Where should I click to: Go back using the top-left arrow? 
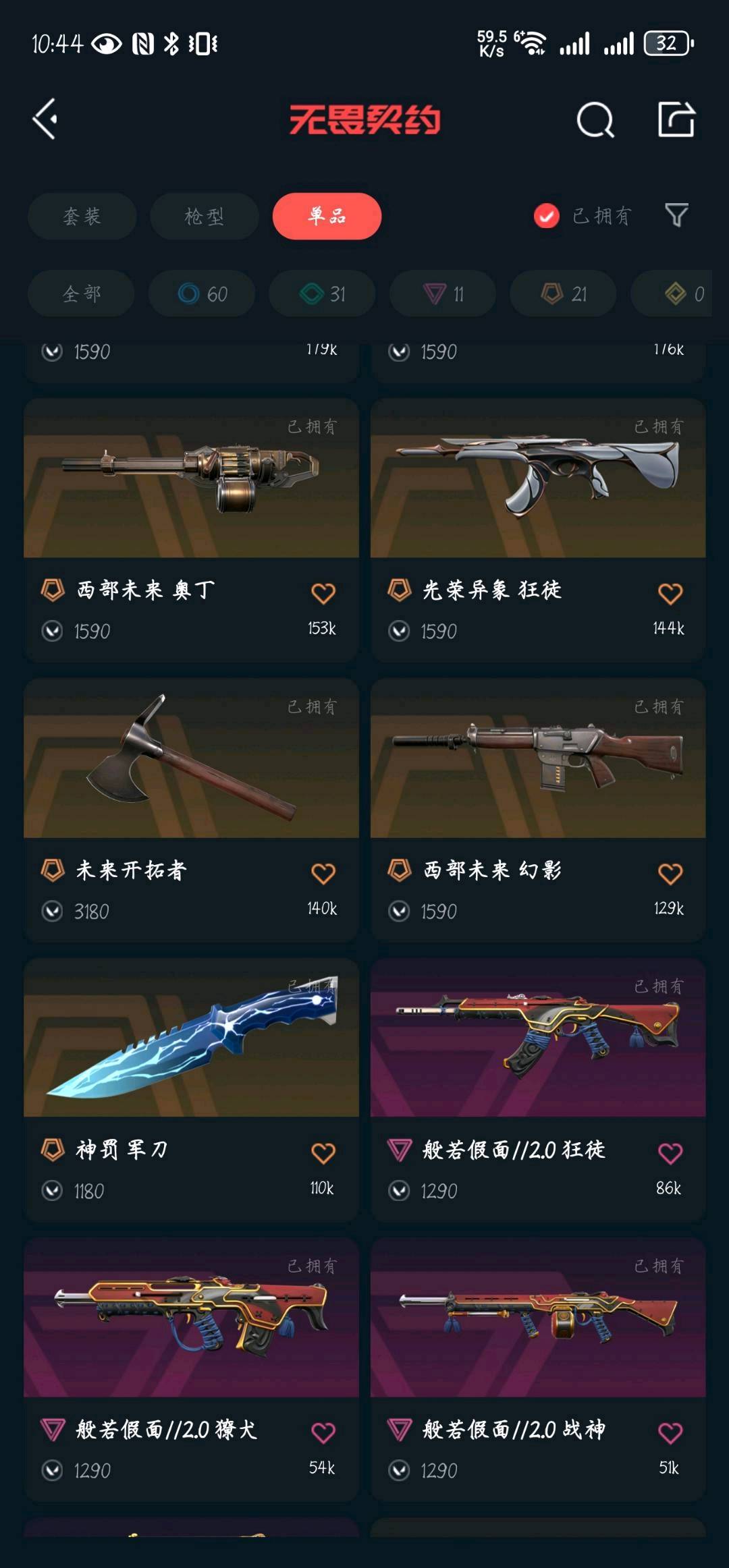point(45,119)
